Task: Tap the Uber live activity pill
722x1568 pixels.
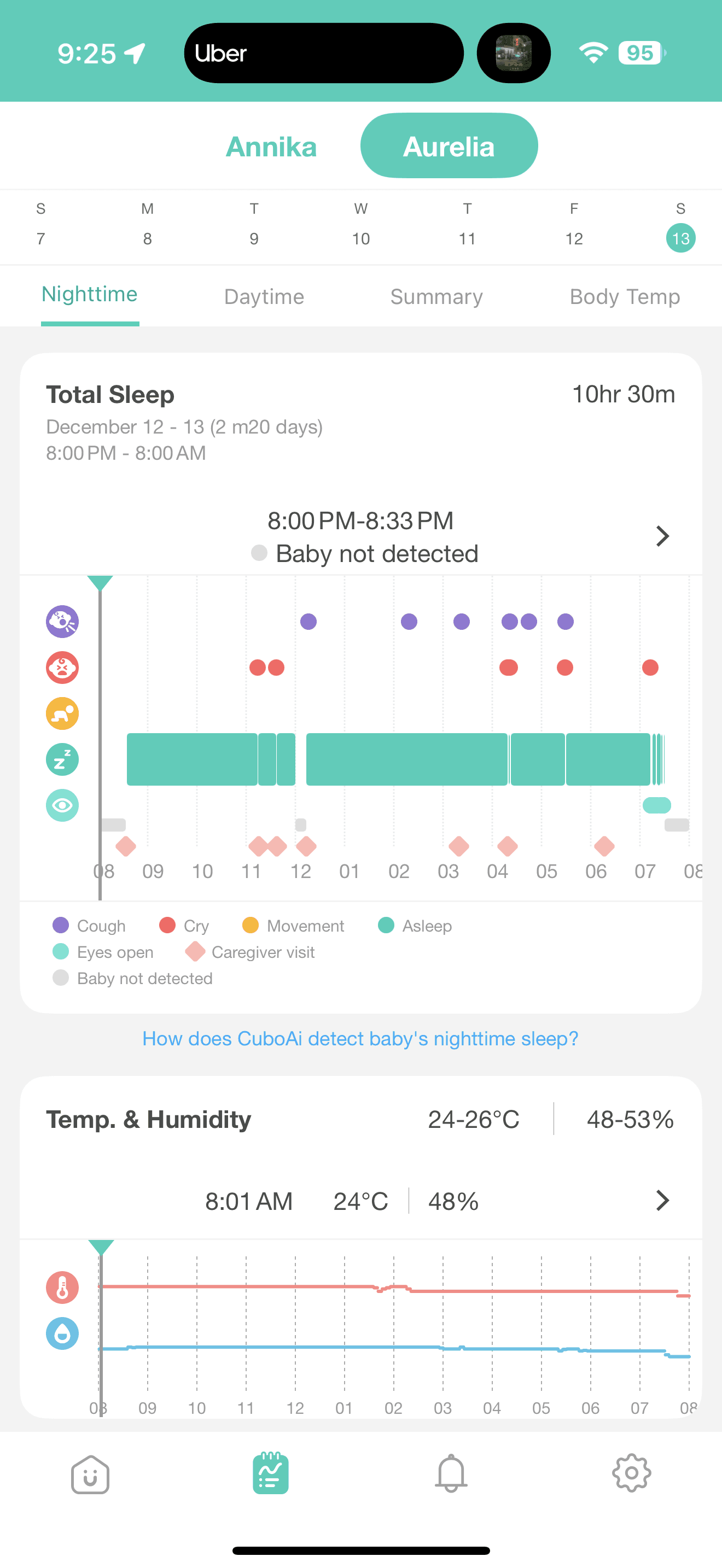Action: (323, 53)
